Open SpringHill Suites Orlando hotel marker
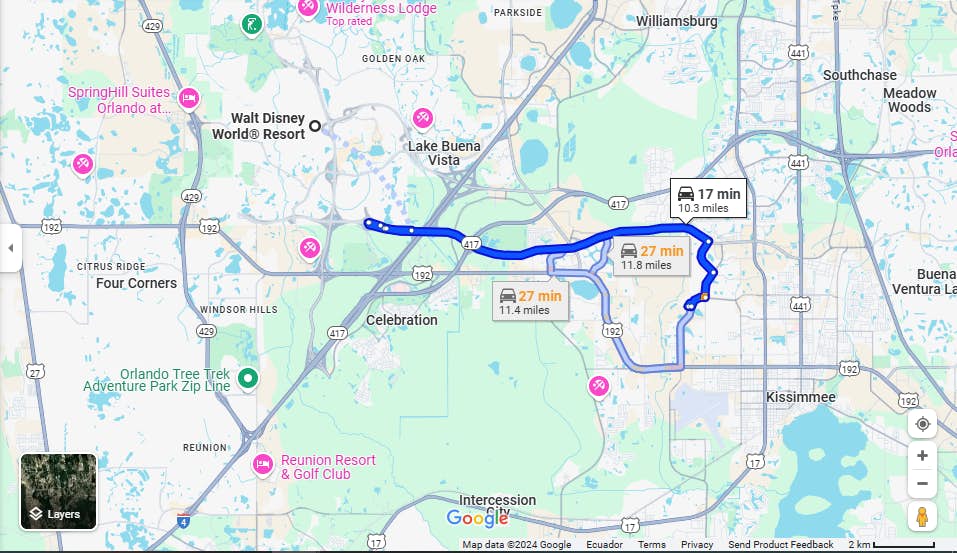Viewport: 957px width, 553px height. 187,98
